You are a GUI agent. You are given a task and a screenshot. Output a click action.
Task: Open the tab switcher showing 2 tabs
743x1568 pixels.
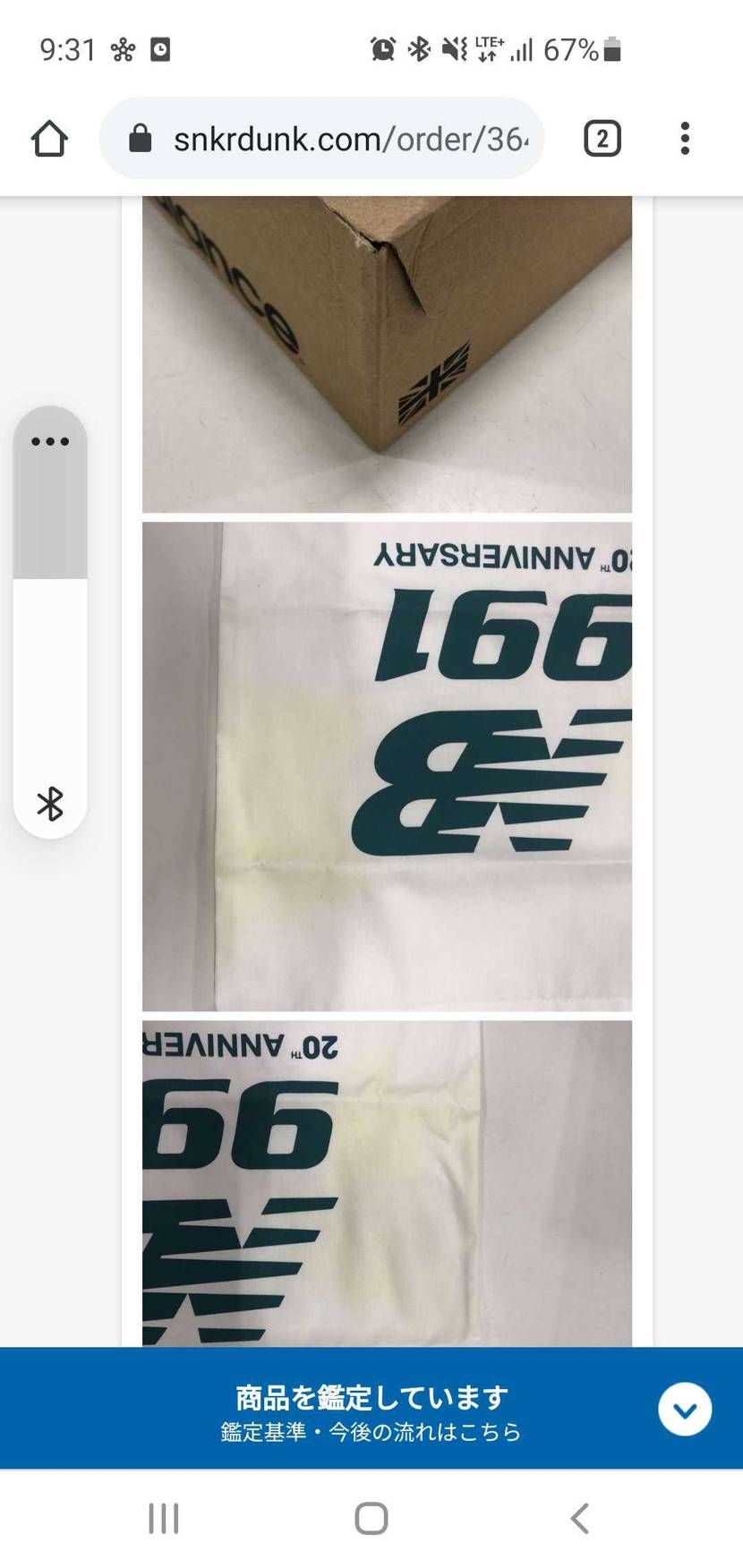click(x=602, y=139)
